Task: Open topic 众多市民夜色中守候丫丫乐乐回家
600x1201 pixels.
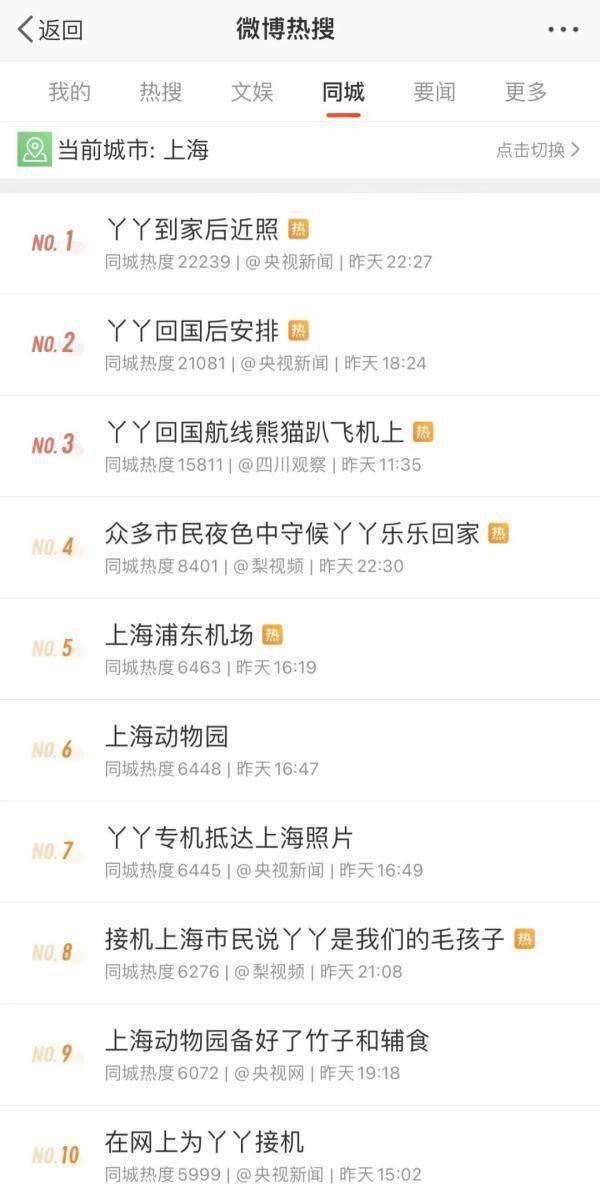Action: pos(292,533)
